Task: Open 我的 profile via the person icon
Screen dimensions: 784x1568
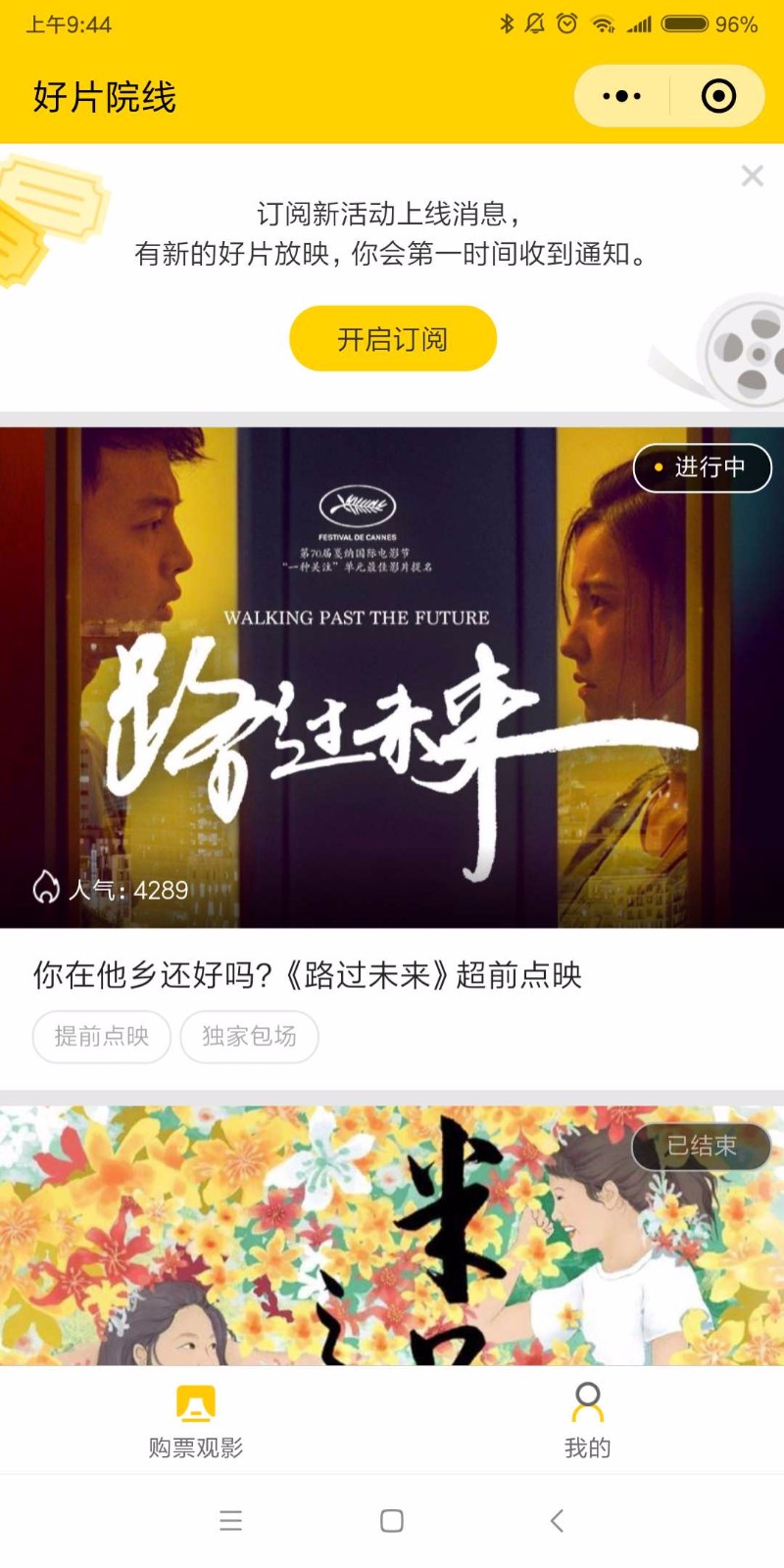Action: tap(586, 1403)
